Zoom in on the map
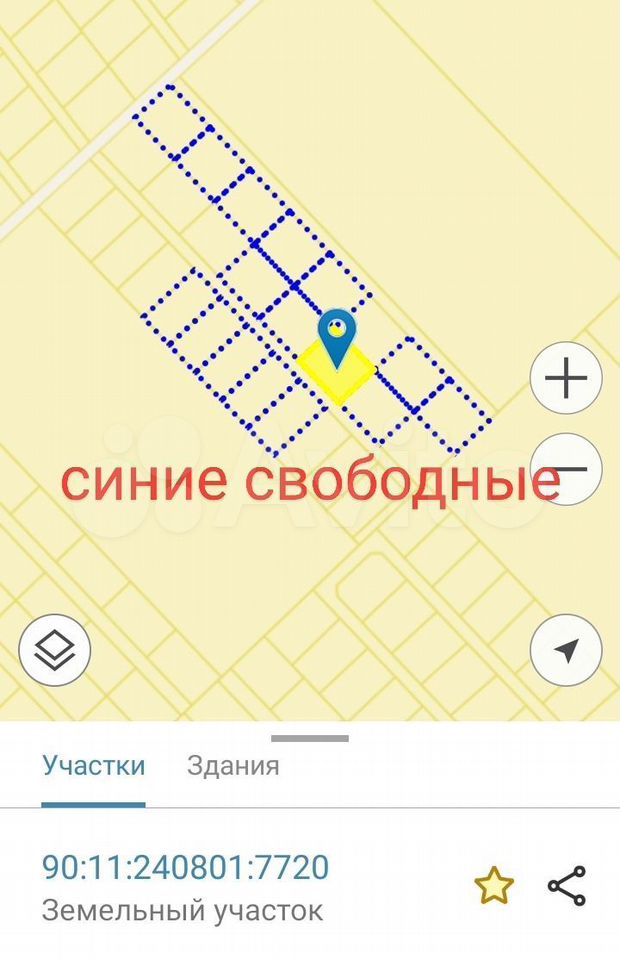Viewport: 620px width, 960px height. pos(566,378)
